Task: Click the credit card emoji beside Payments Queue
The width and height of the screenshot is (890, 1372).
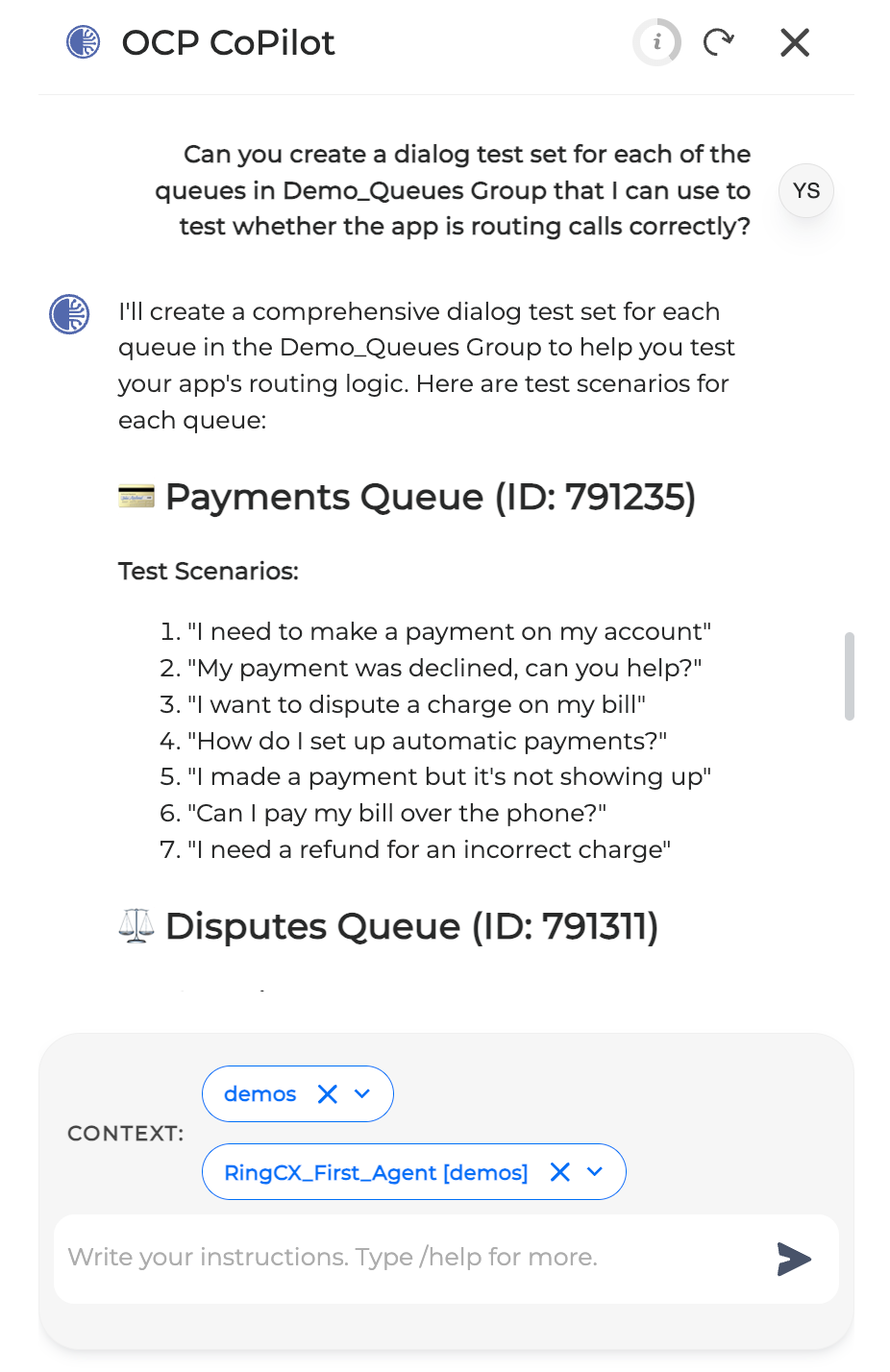Action: click(x=136, y=496)
